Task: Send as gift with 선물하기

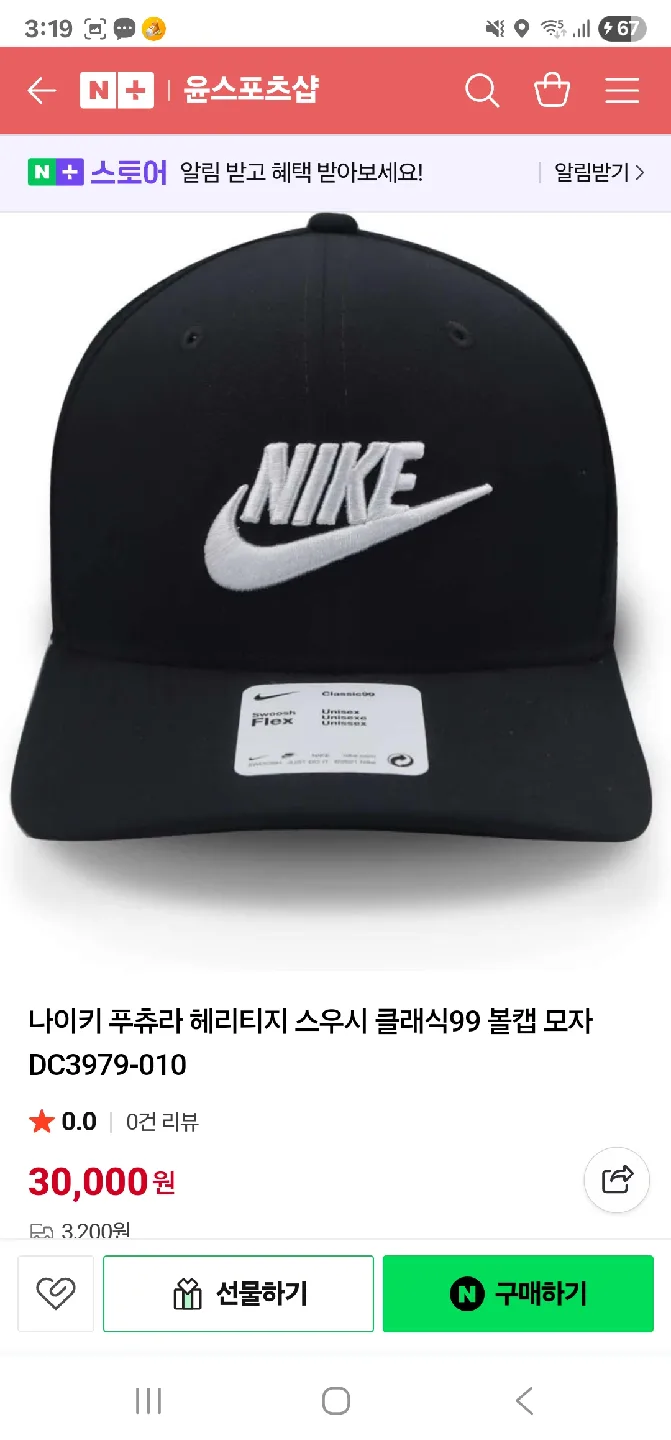Action: pyautogui.click(x=239, y=1294)
